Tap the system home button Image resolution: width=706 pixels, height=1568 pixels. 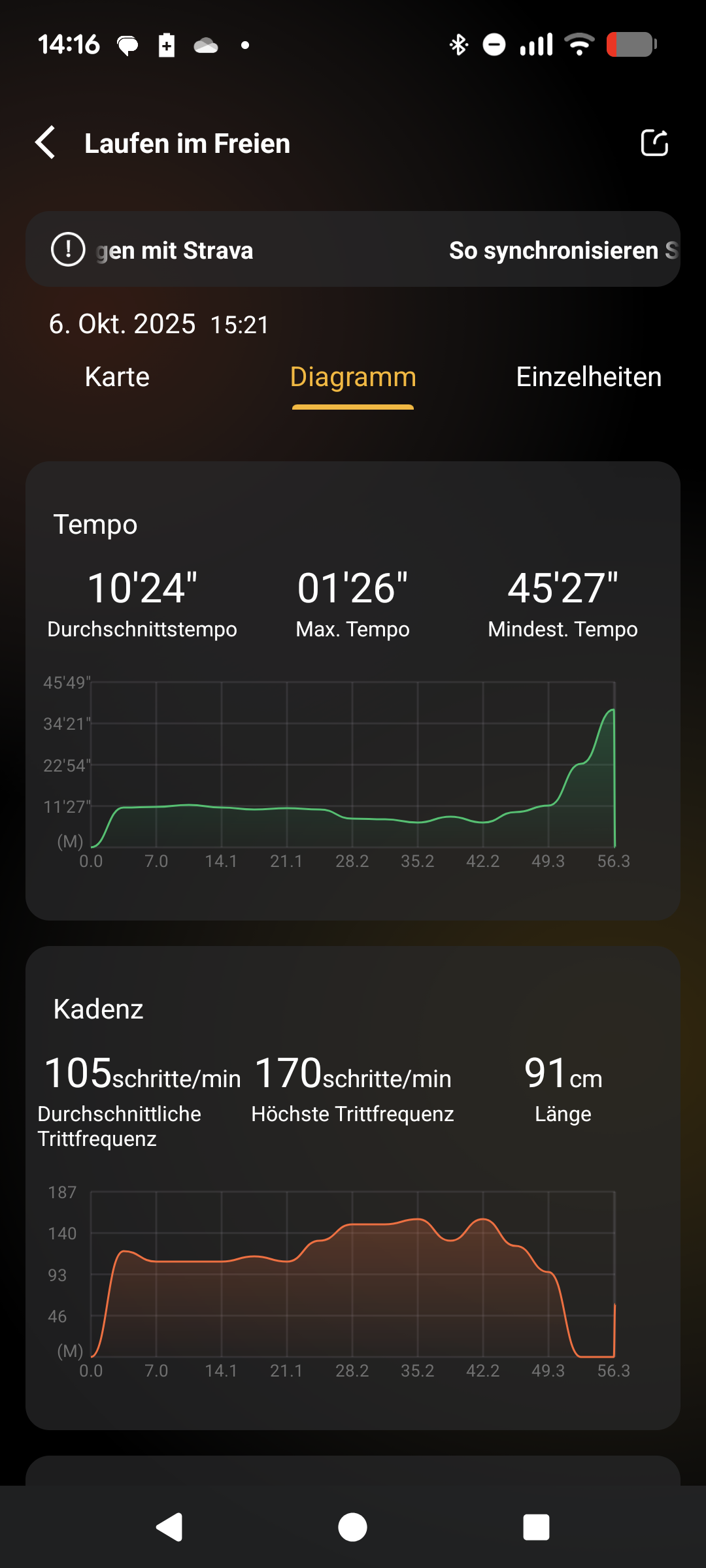click(353, 1527)
